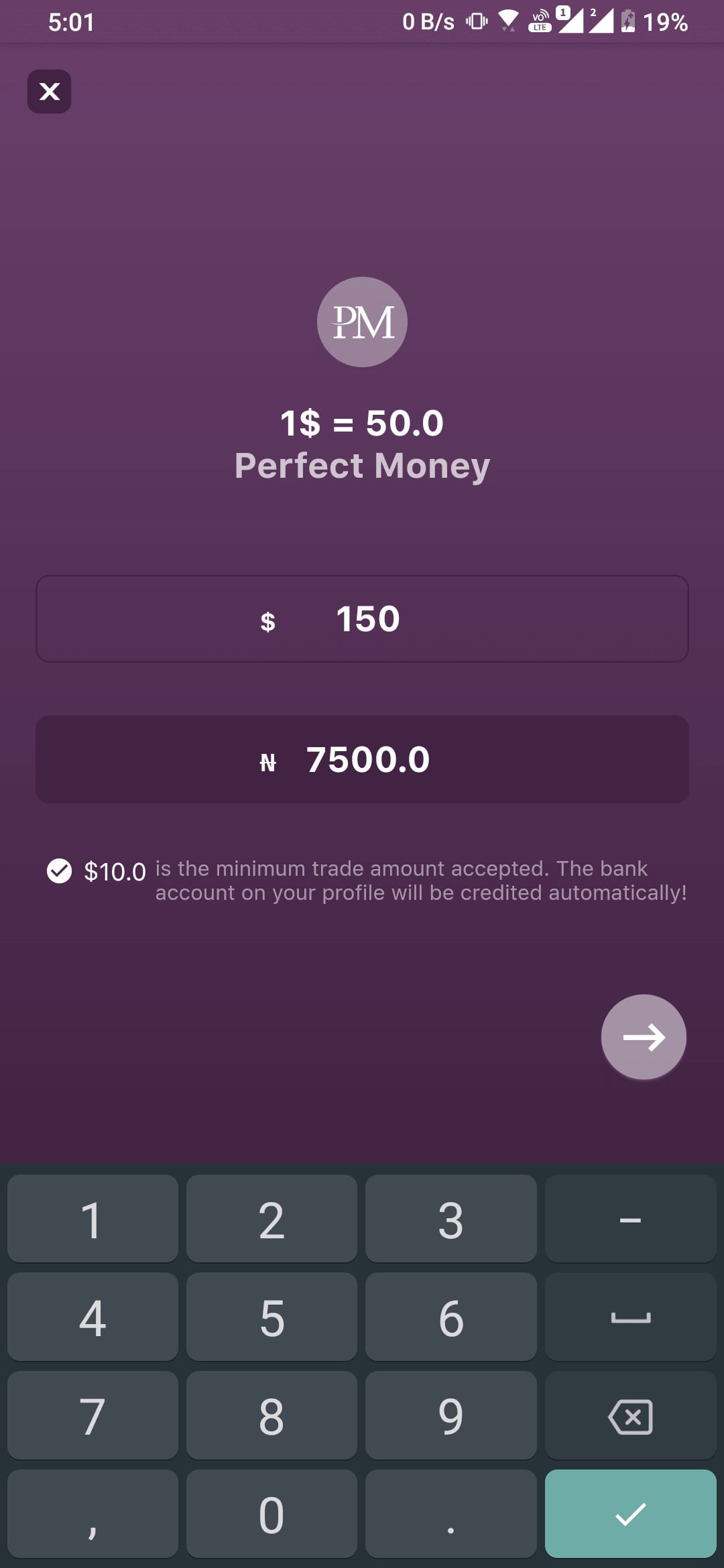The image size is (724, 1568).
Task: Close the Perfect Money trade screen
Action: [49, 91]
